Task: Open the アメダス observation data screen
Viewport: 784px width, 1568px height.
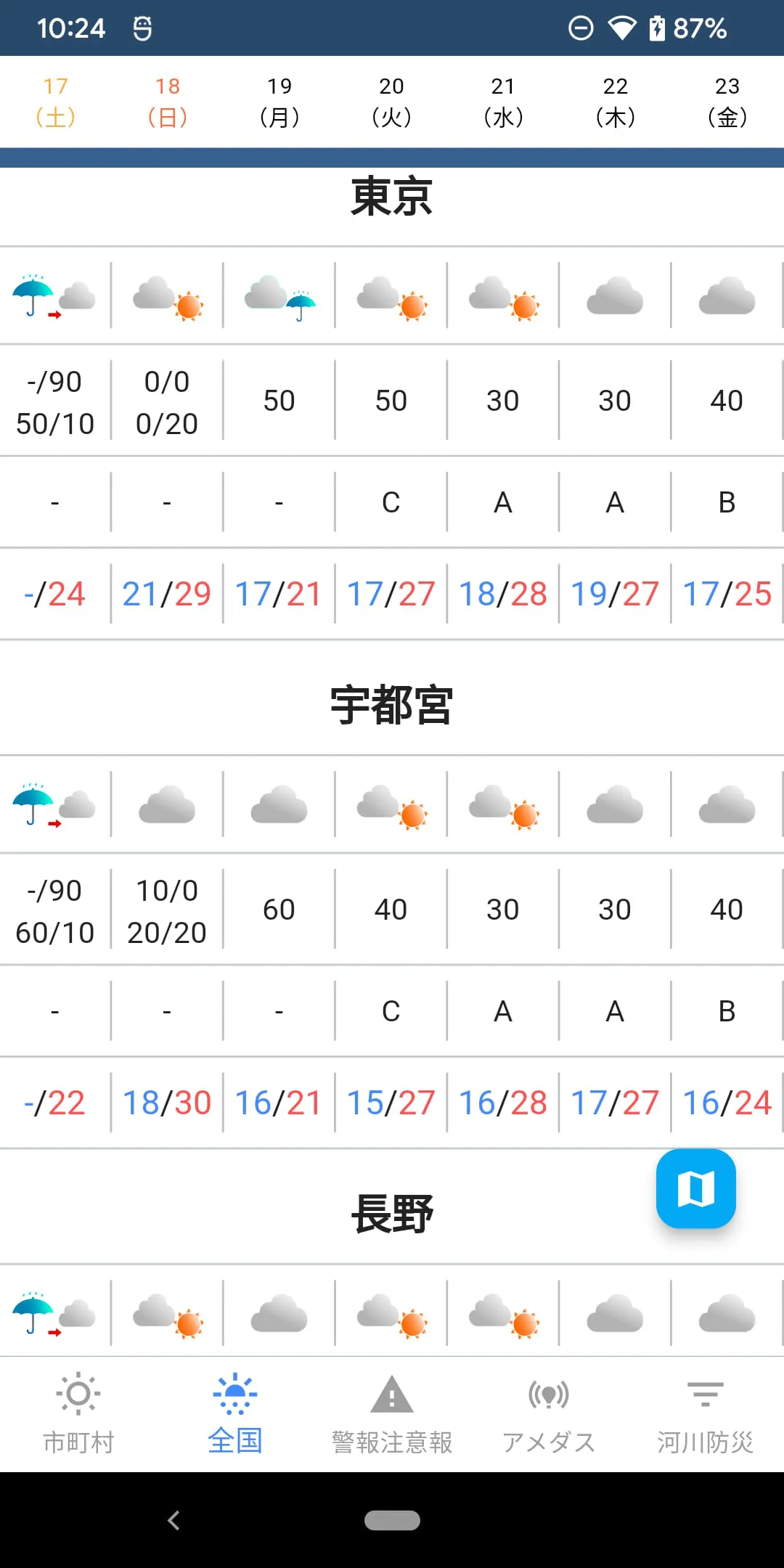Action: pos(548,1412)
